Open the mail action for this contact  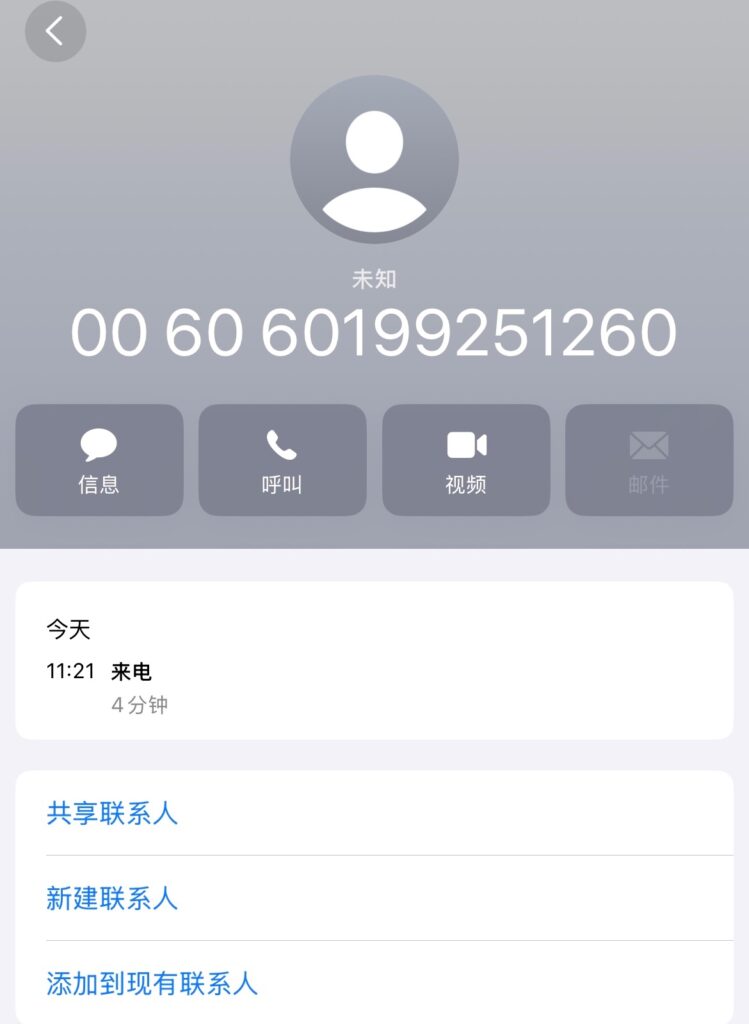pos(649,460)
